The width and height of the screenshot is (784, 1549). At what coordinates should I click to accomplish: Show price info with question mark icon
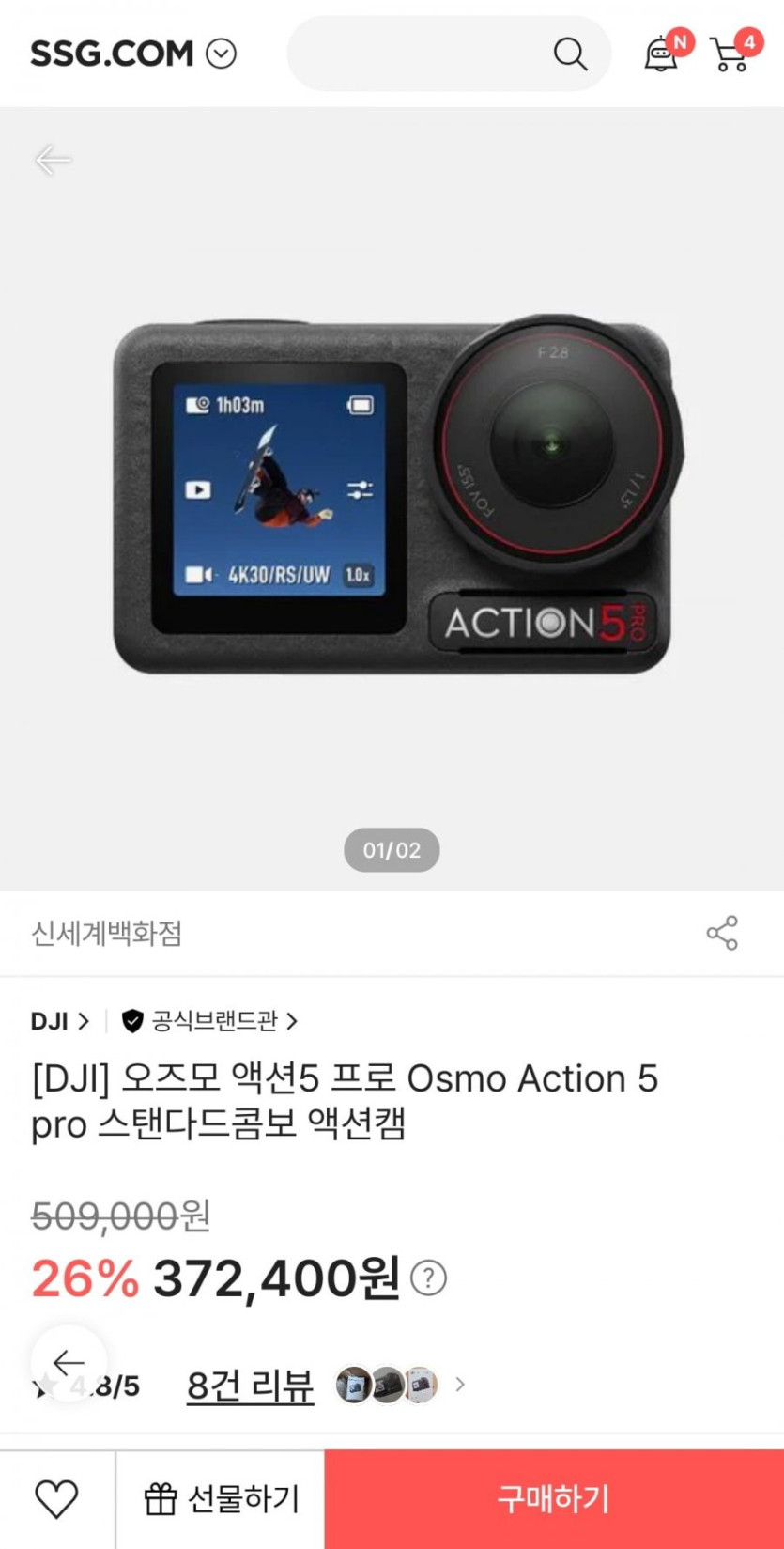[429, 1278]
